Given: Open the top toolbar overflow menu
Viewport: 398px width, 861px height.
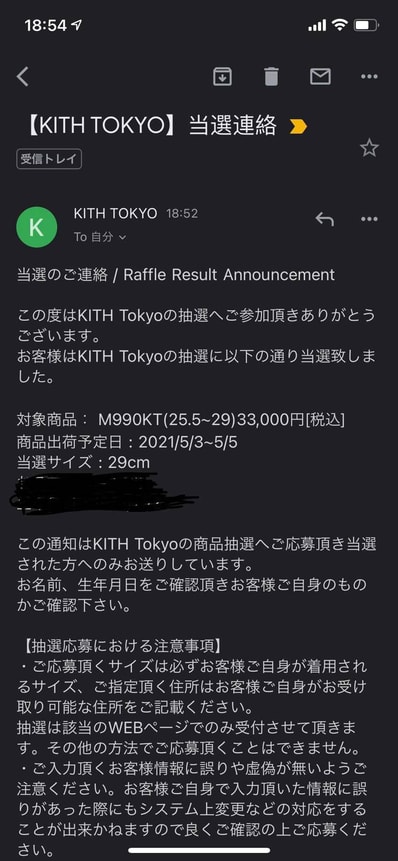Looking at the screenshot, I should [369, 77].
